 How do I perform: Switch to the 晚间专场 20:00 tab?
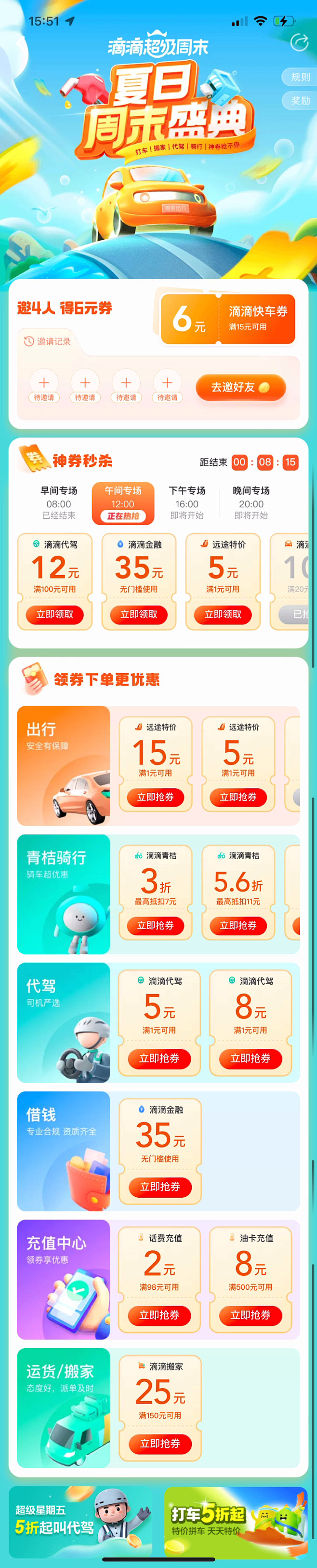point(251,502)
